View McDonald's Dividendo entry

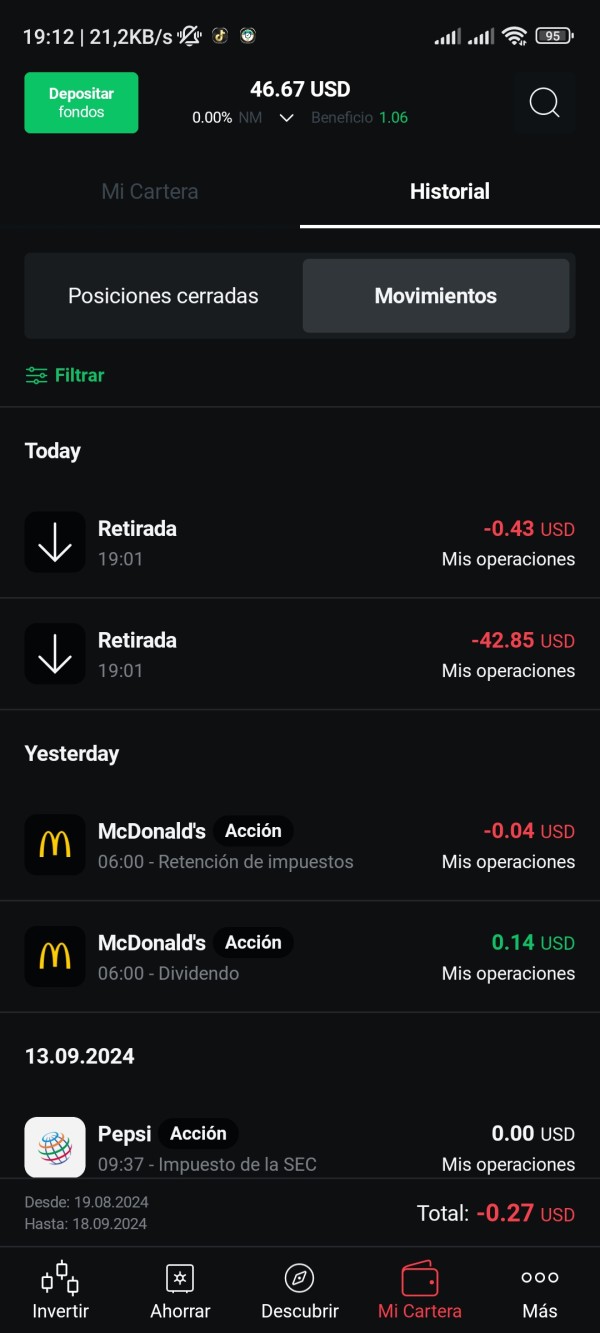(x=300, y=957)
